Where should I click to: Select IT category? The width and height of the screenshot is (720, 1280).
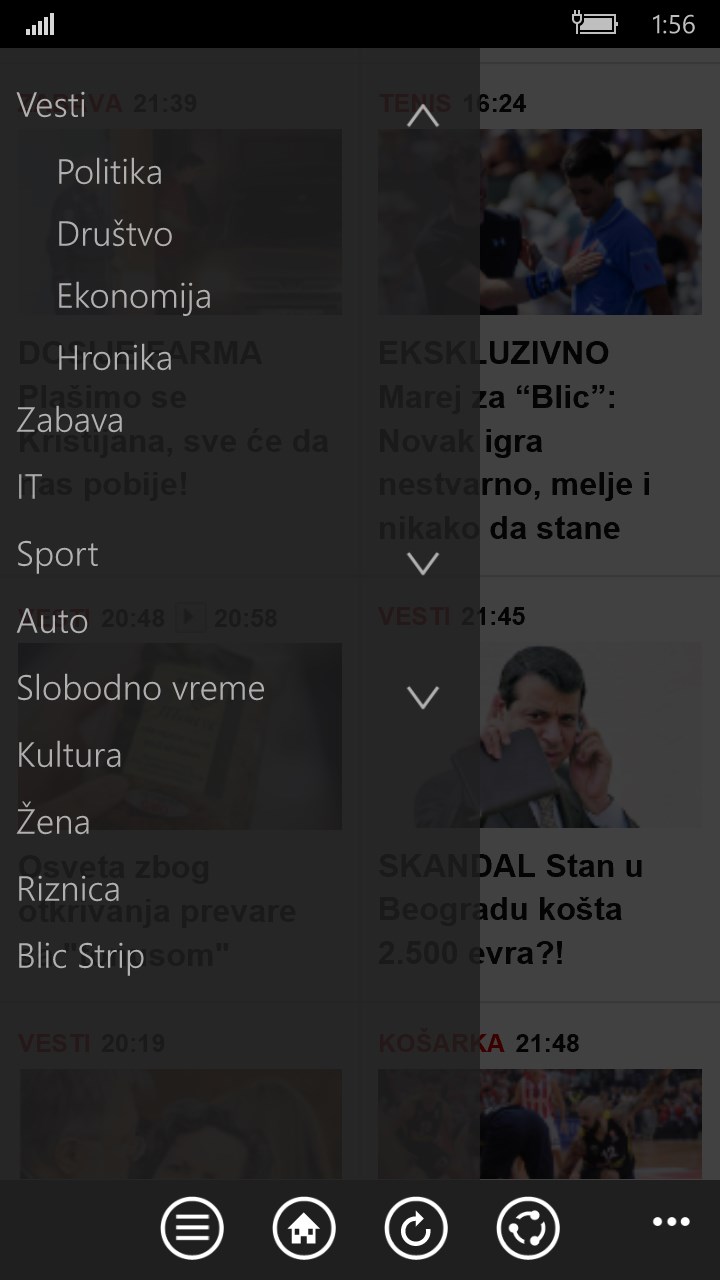(30, 487)
